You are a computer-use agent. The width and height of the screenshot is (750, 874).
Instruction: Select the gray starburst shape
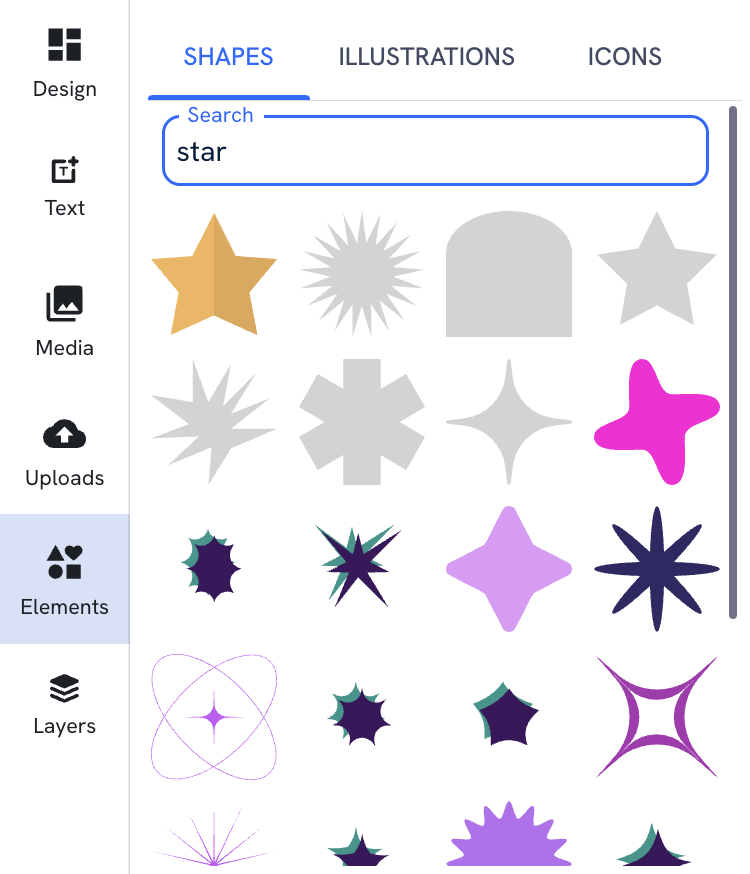click(361, 273)
